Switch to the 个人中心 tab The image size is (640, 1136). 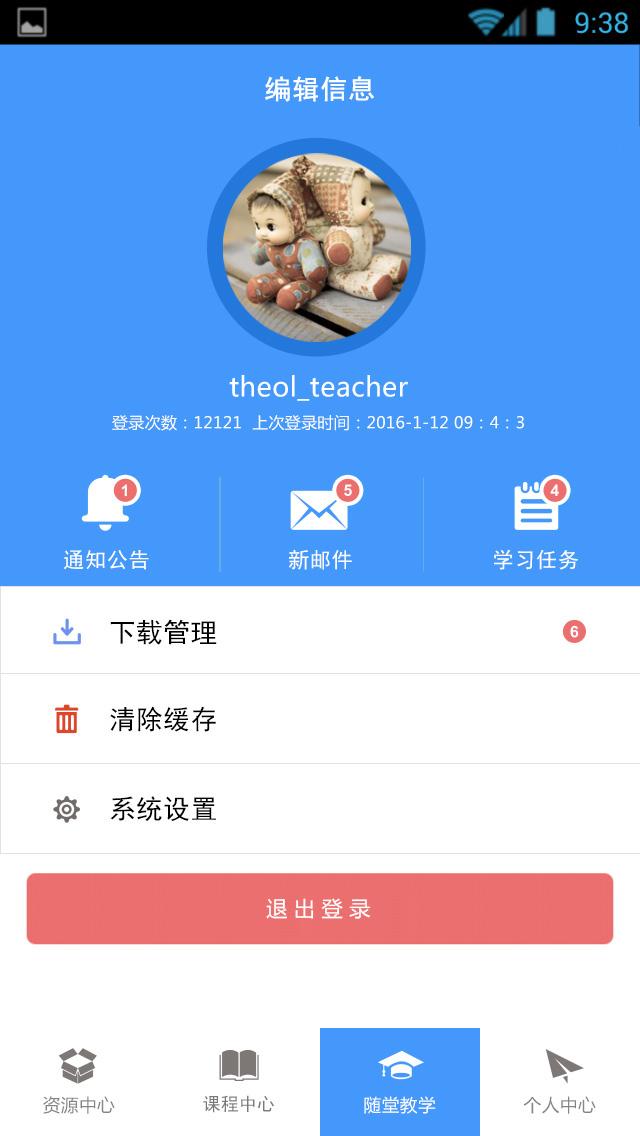coord(560,1082)
